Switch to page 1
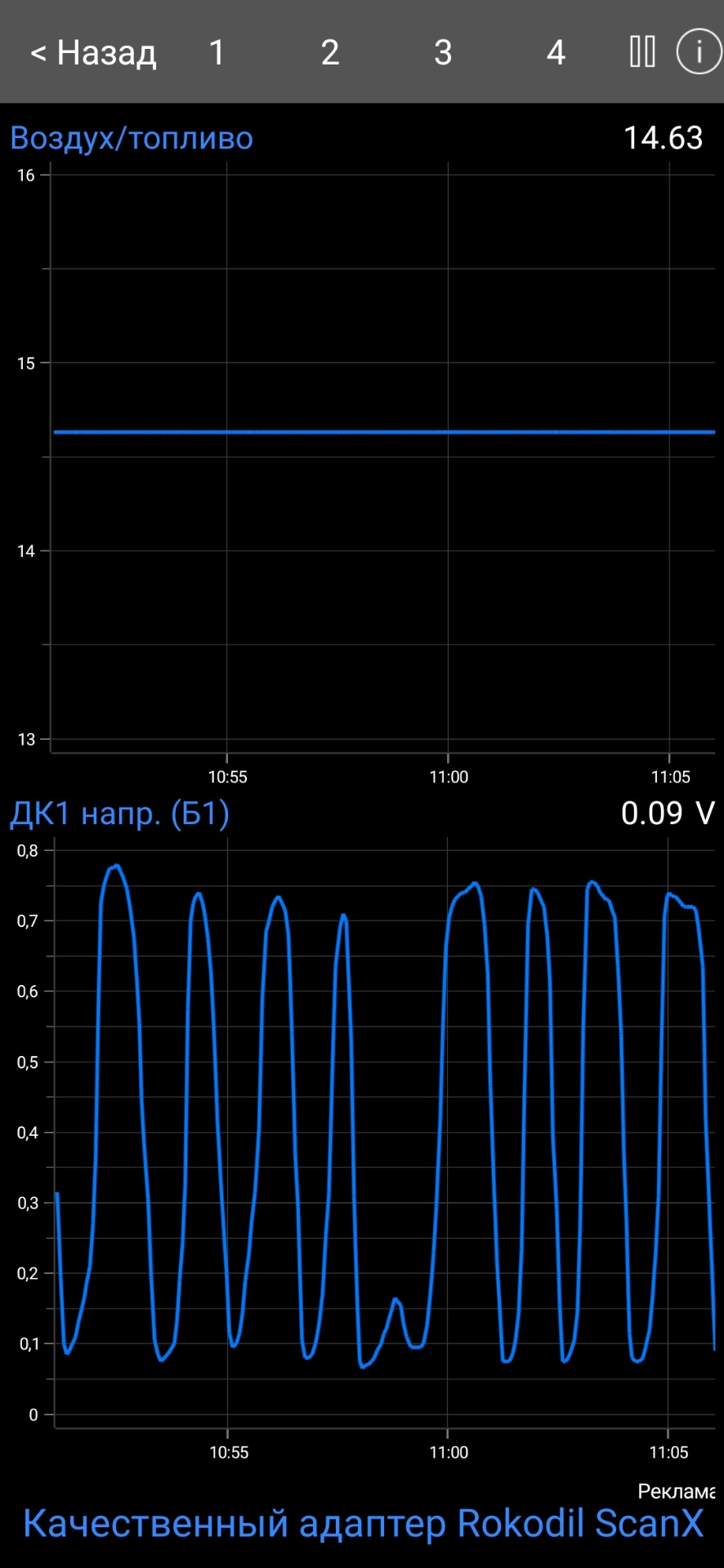This screenshot has width=724, height=1568. point(217,53)
